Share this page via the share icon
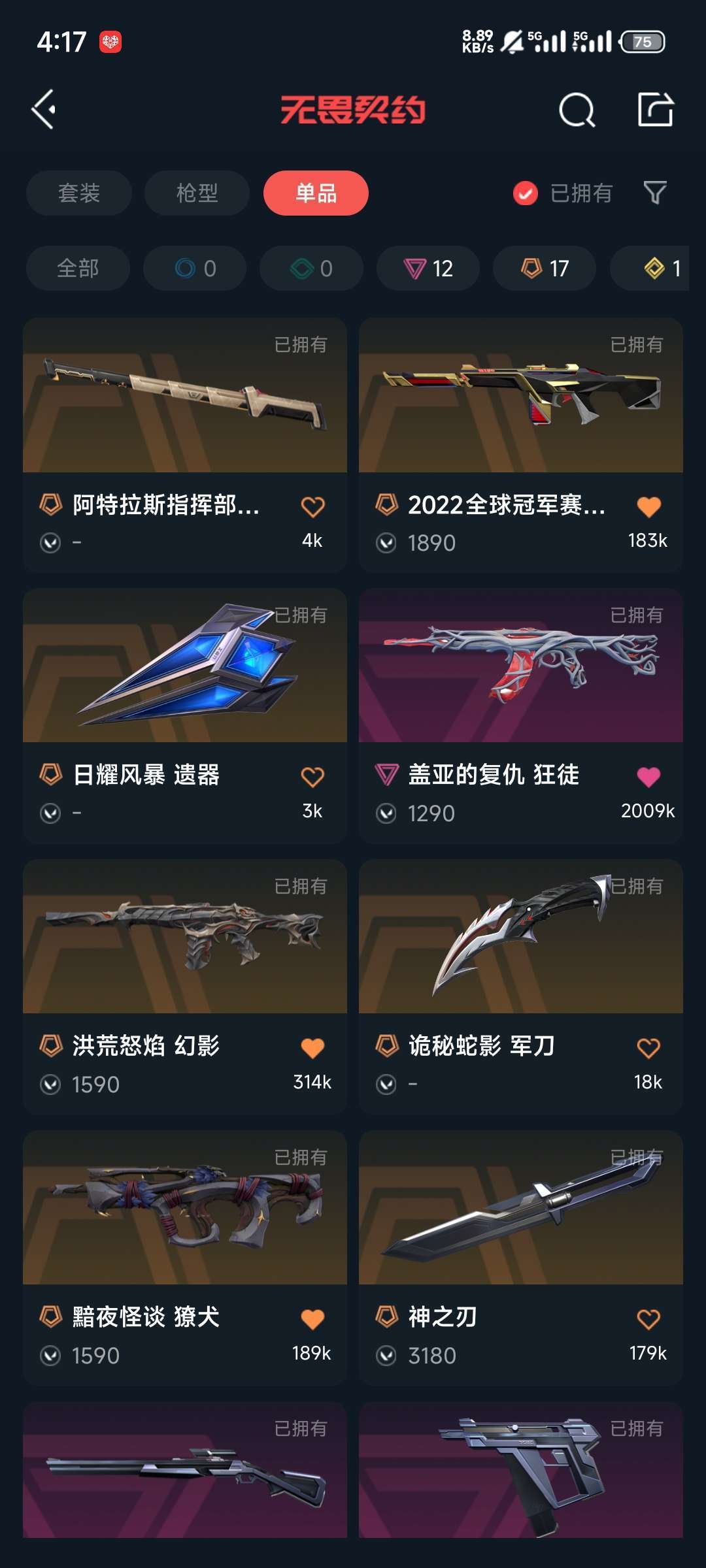 [656, 109]
